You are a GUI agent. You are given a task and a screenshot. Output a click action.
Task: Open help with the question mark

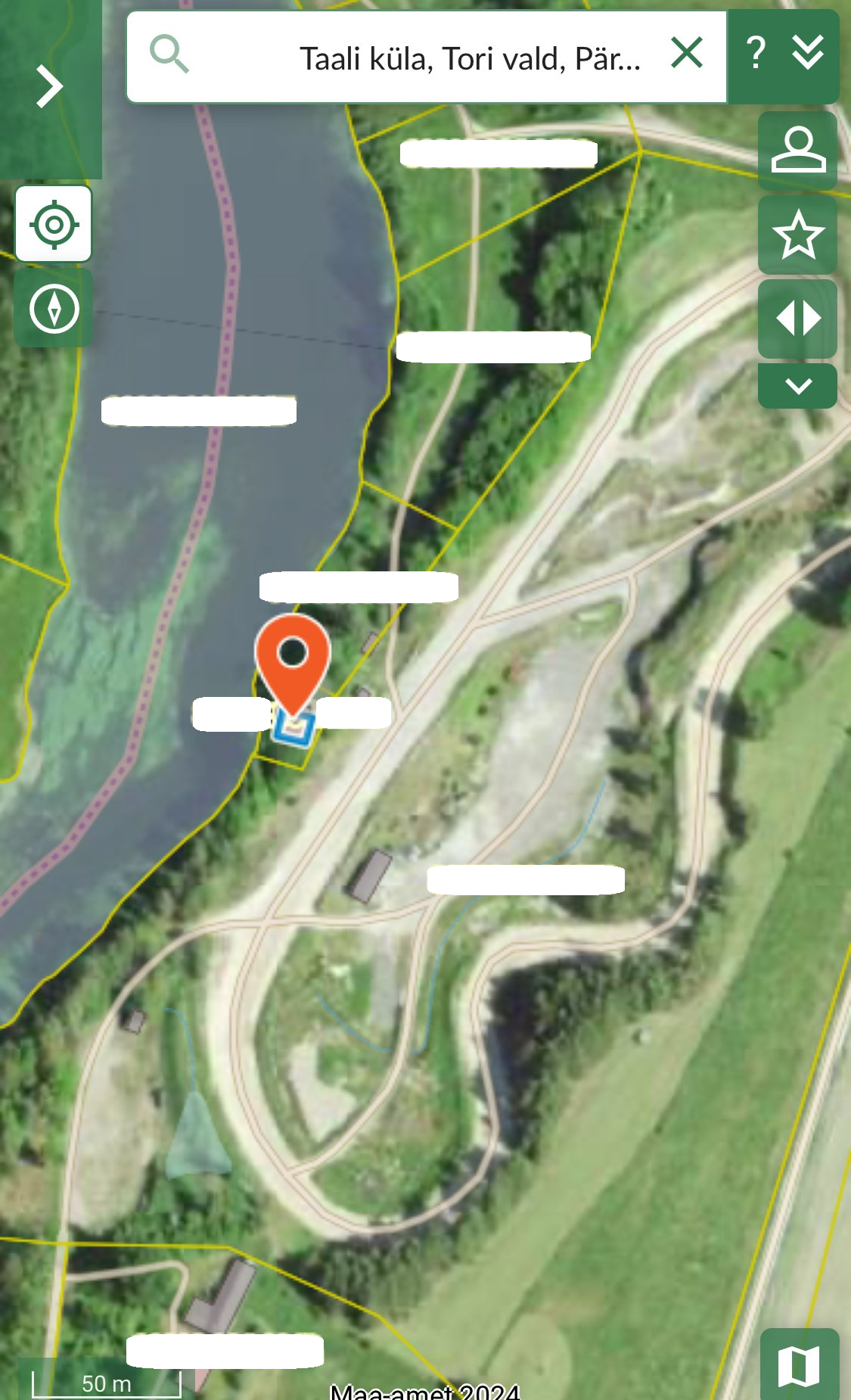pos(756,54)
